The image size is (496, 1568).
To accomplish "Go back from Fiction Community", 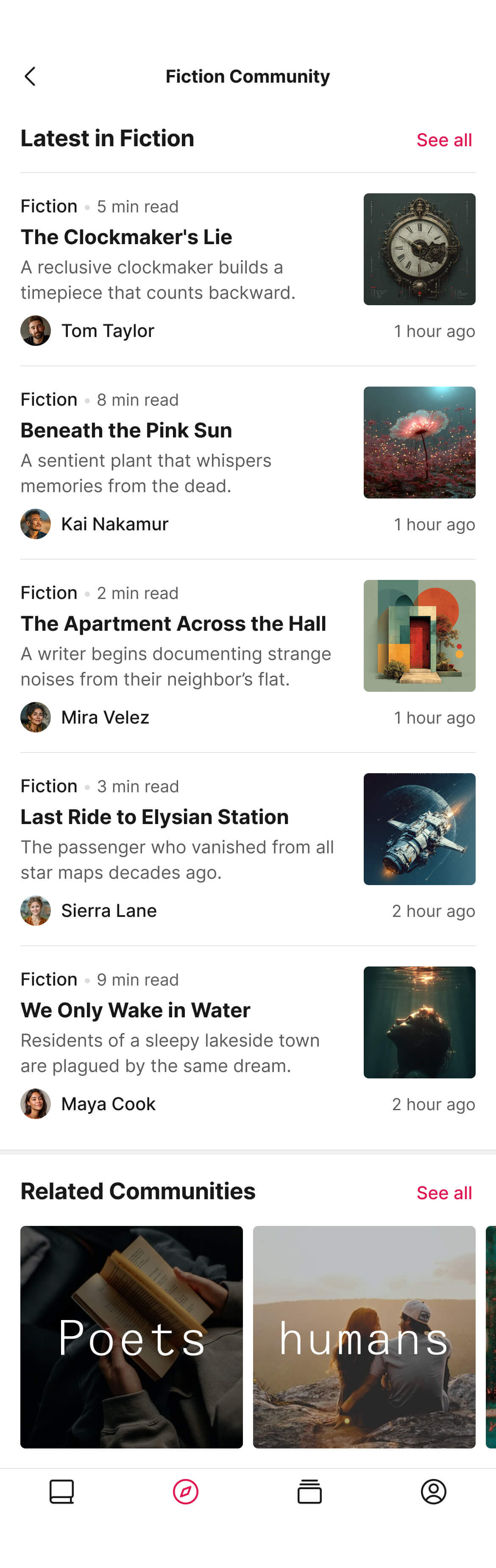I will tap(30, 76).
